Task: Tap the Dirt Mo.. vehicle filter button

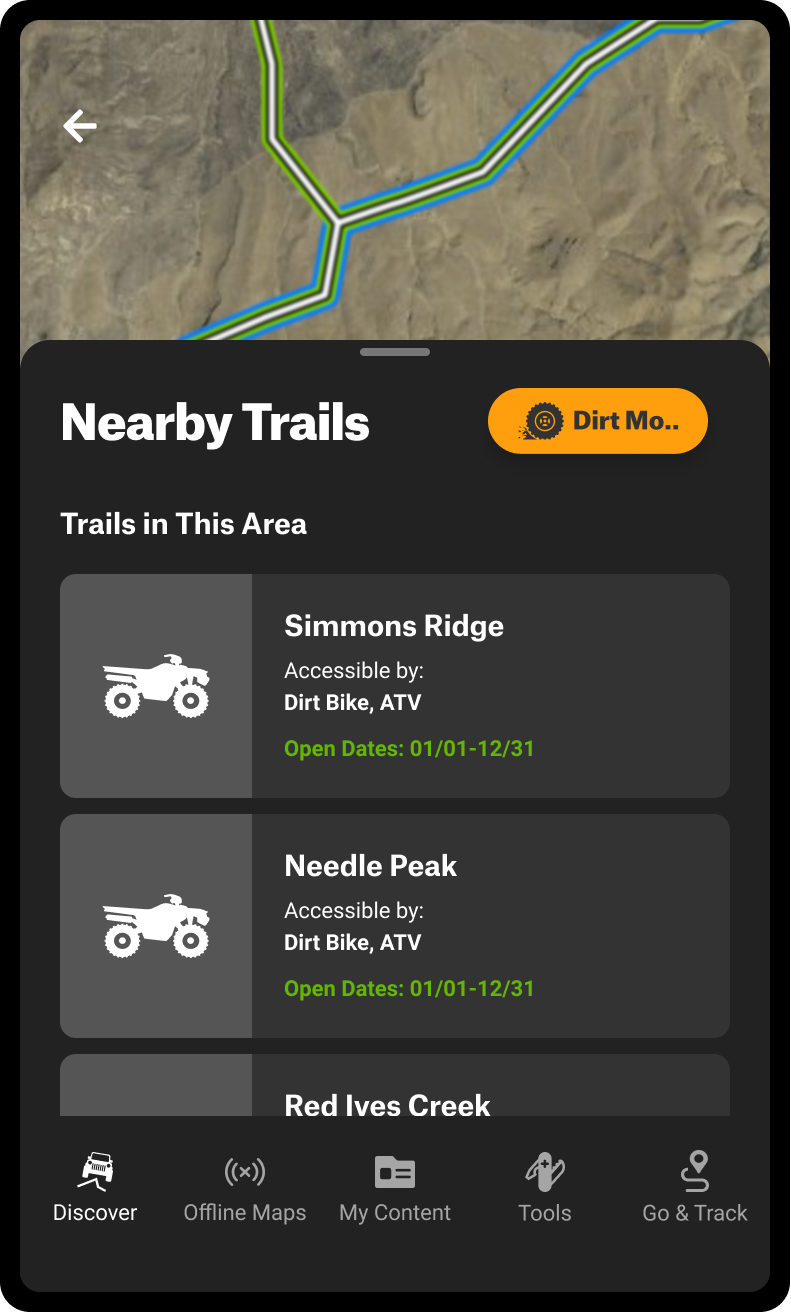Action: [598, 421]
